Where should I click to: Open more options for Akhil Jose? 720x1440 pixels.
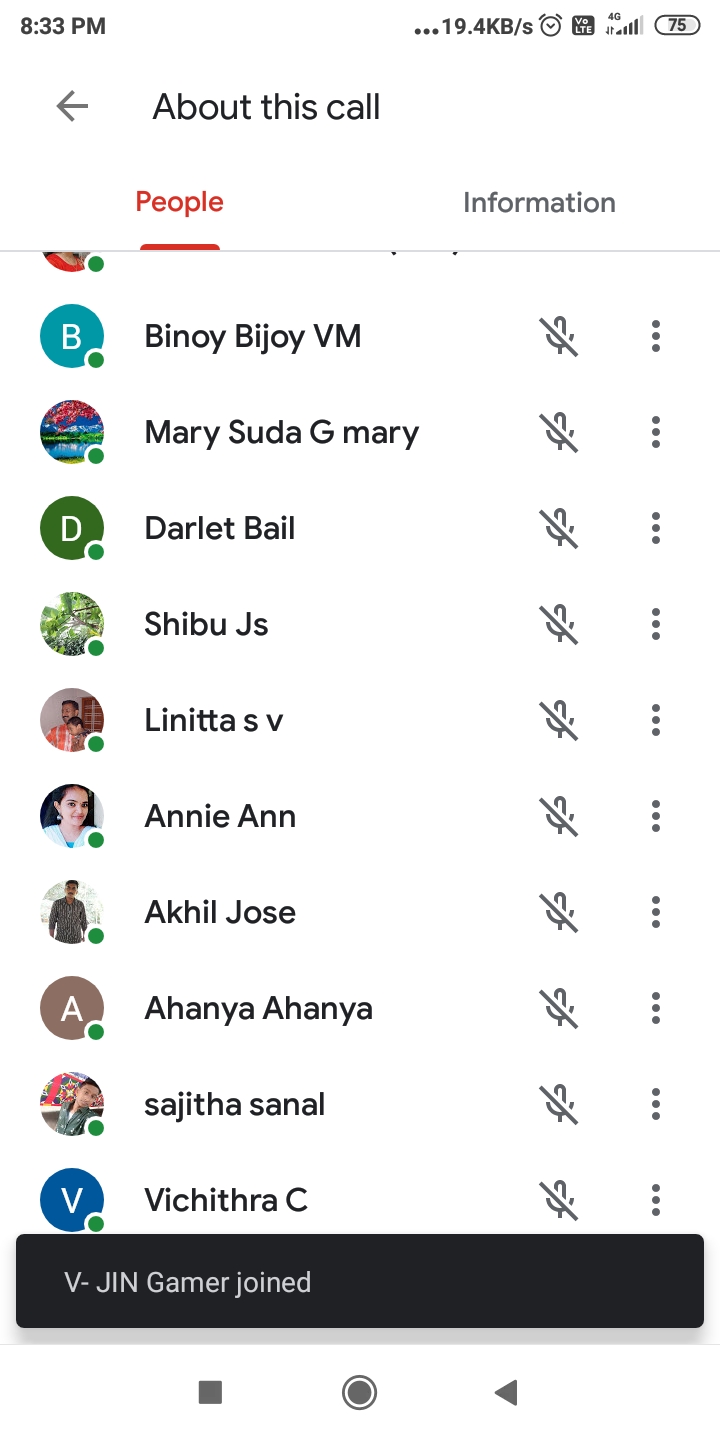point(656,912)
